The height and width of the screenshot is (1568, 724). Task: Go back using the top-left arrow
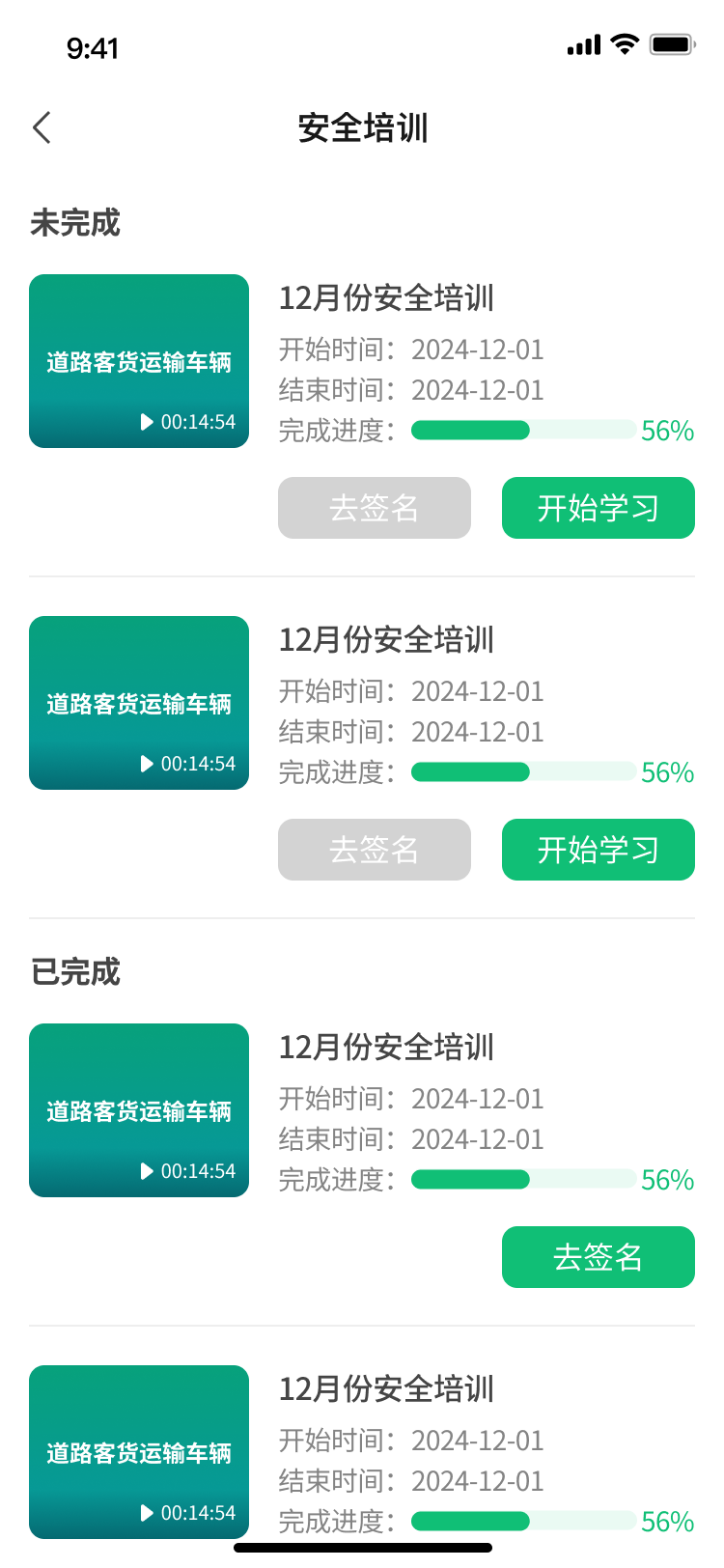click(x=42, y=127)
